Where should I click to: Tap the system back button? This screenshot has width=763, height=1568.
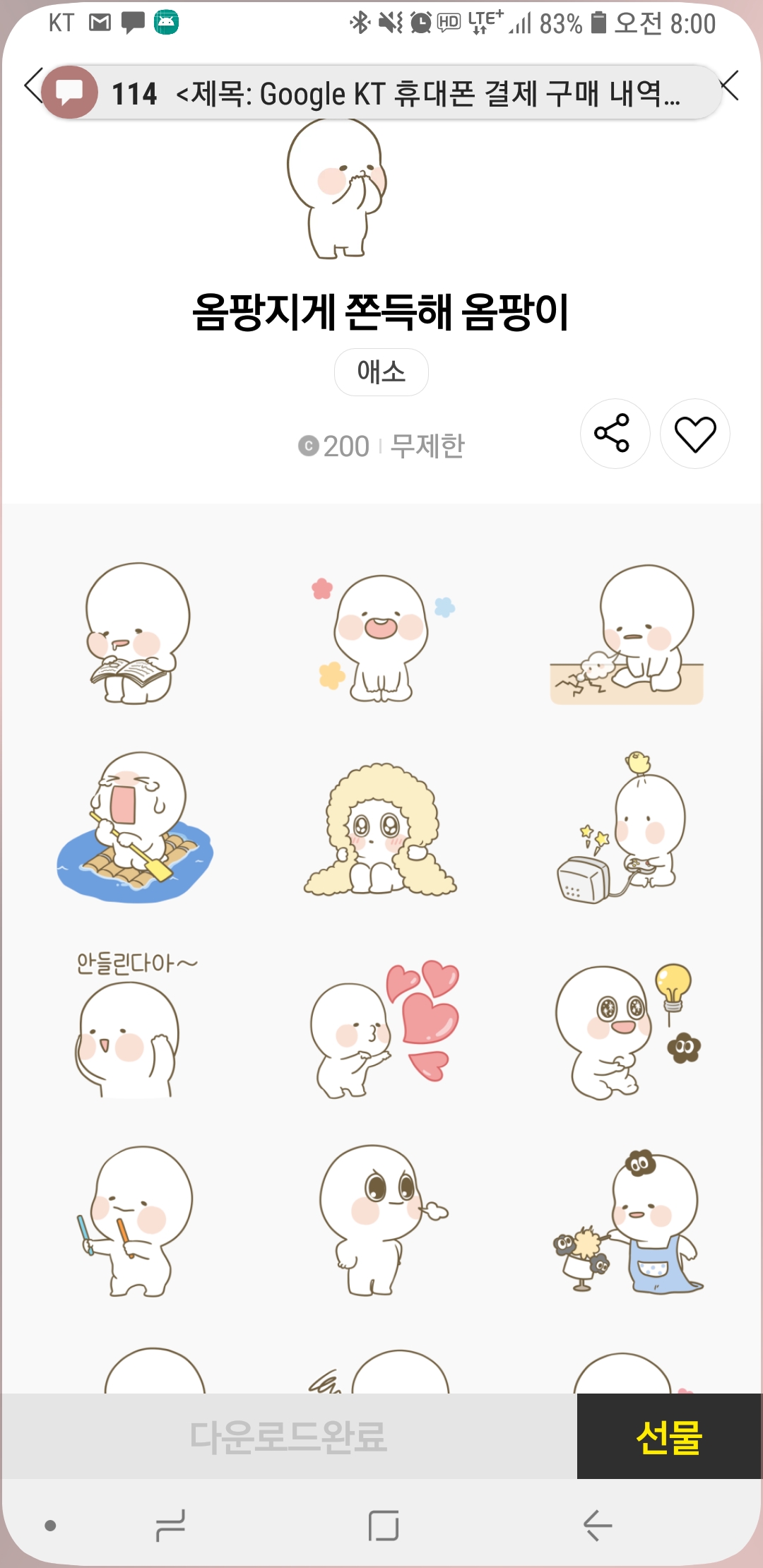pos(597,1525)
